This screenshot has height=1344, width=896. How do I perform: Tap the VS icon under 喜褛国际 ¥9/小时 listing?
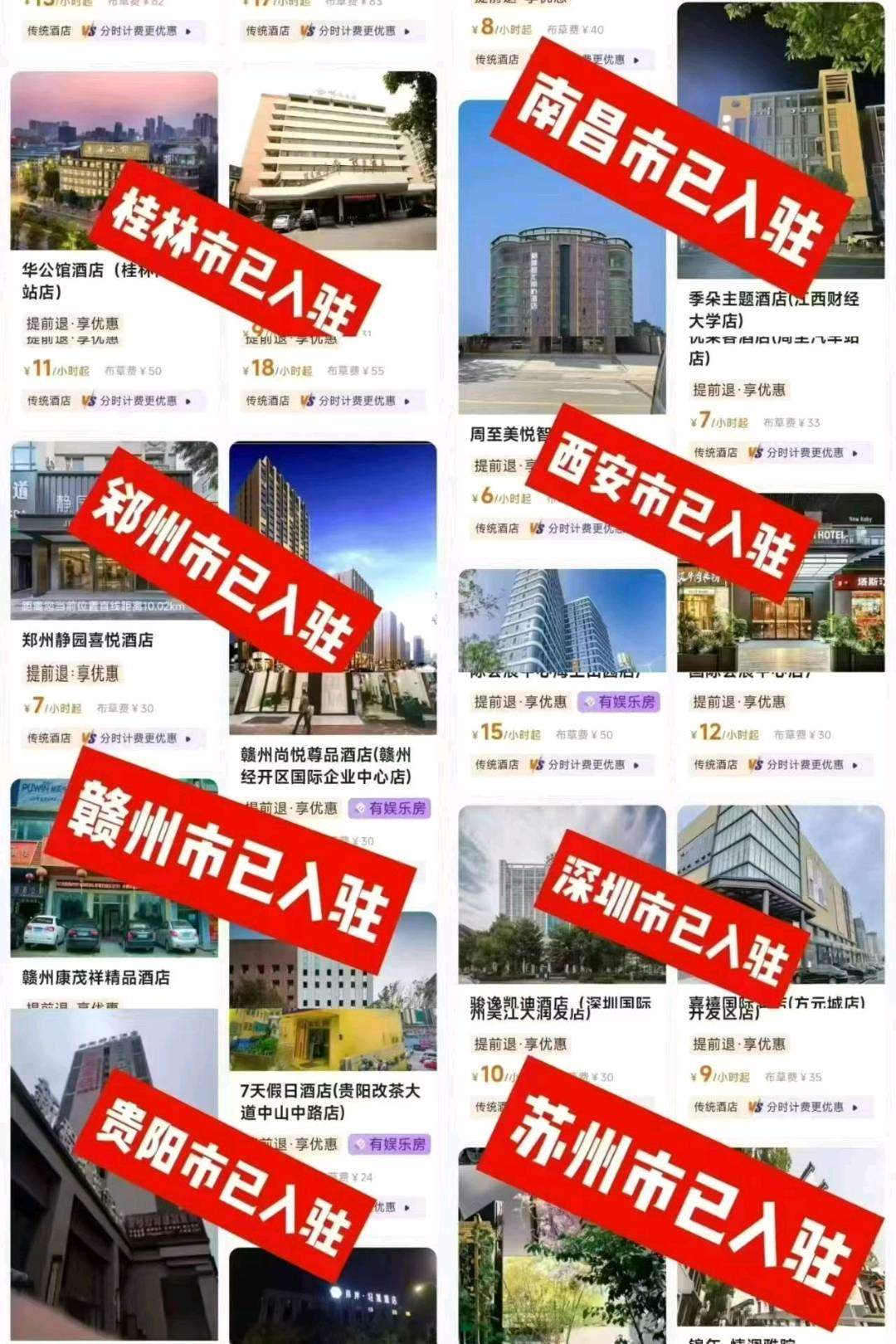[x=755, y=1107]
